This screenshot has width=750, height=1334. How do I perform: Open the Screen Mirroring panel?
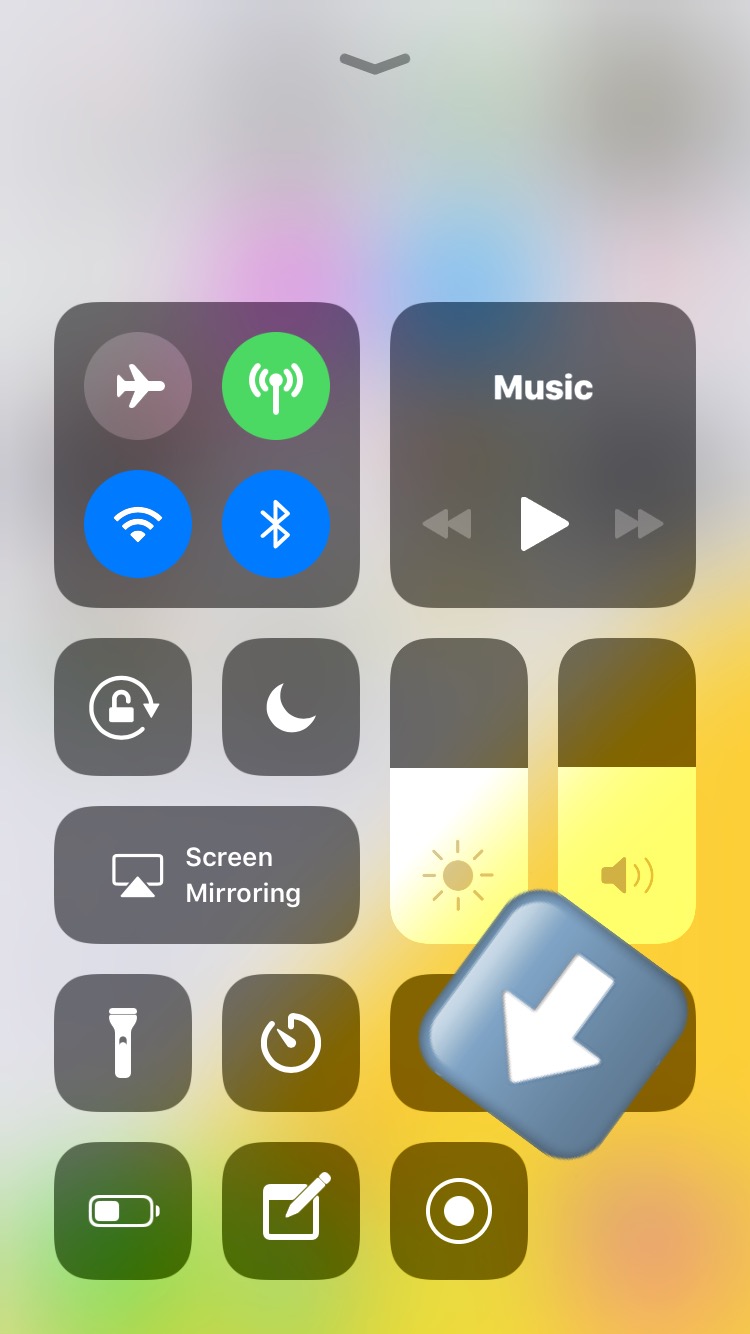pyautogui.click(x=206, y=874)
